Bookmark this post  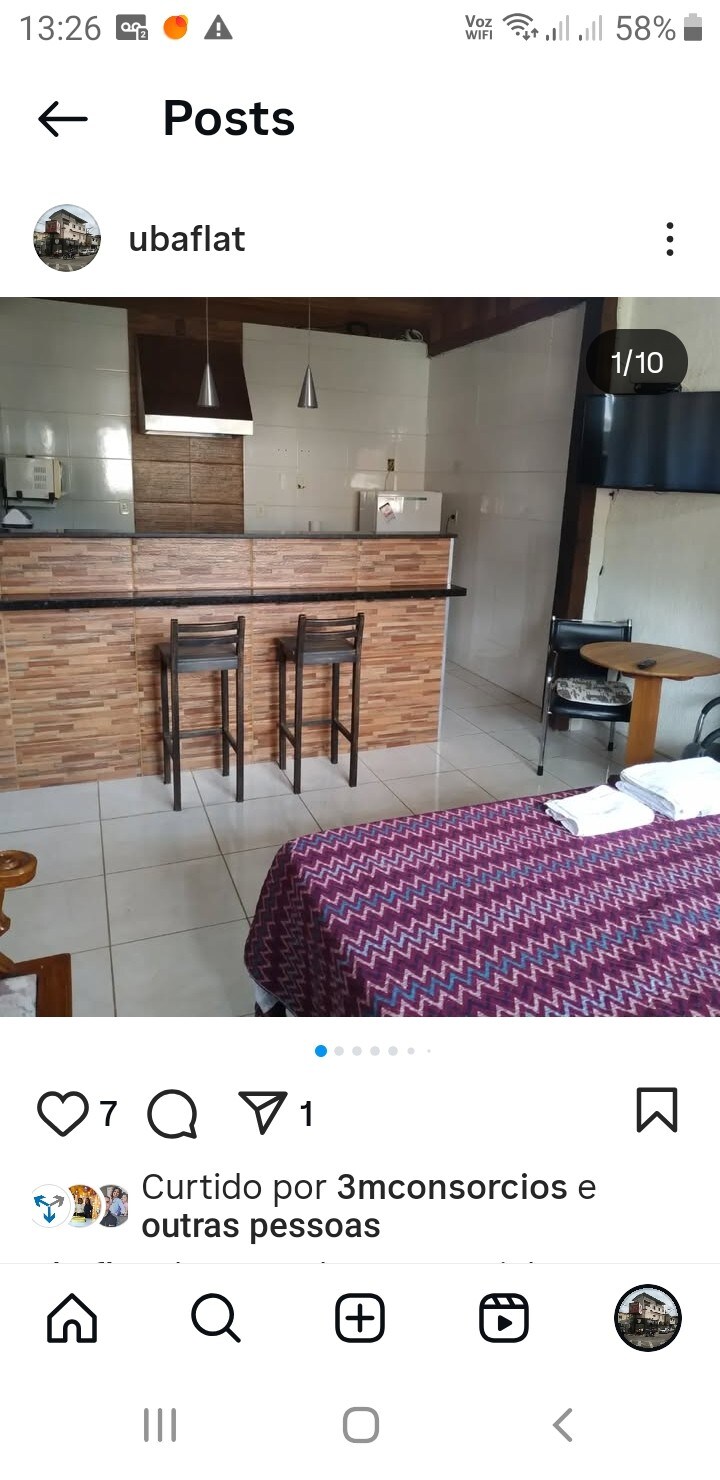(x=656, y=1111)
